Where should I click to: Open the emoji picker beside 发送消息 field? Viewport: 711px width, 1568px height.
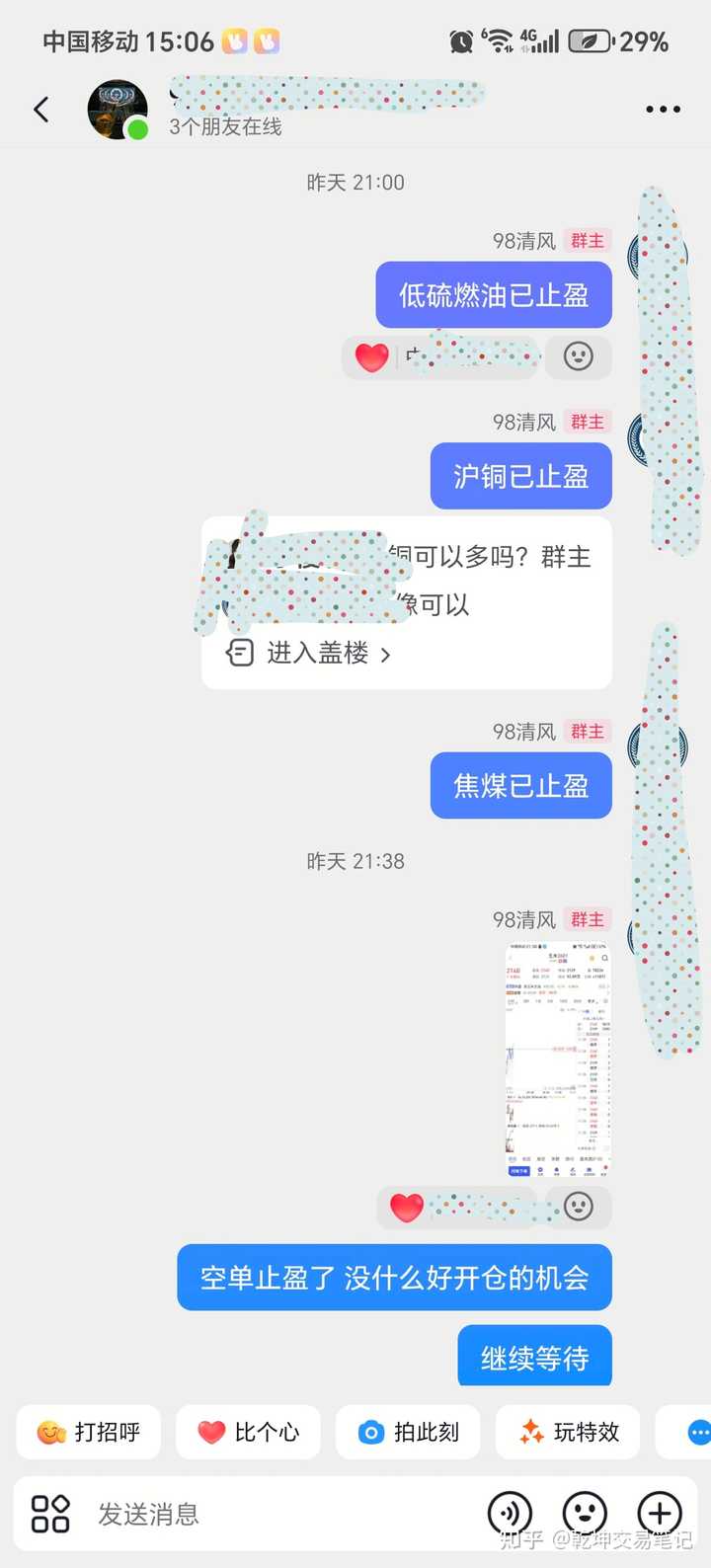(x=586, y=1513)
